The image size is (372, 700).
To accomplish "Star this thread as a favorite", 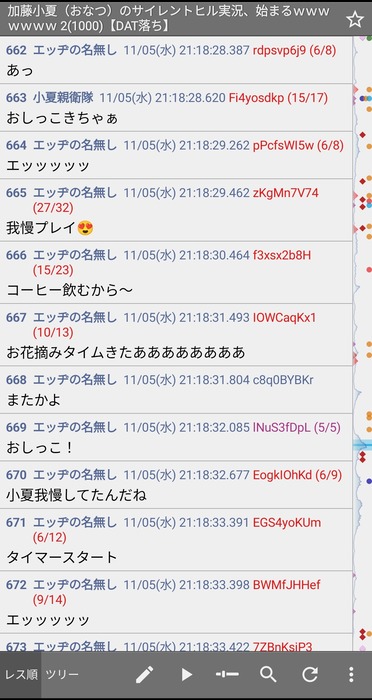I will coord(355,19).
